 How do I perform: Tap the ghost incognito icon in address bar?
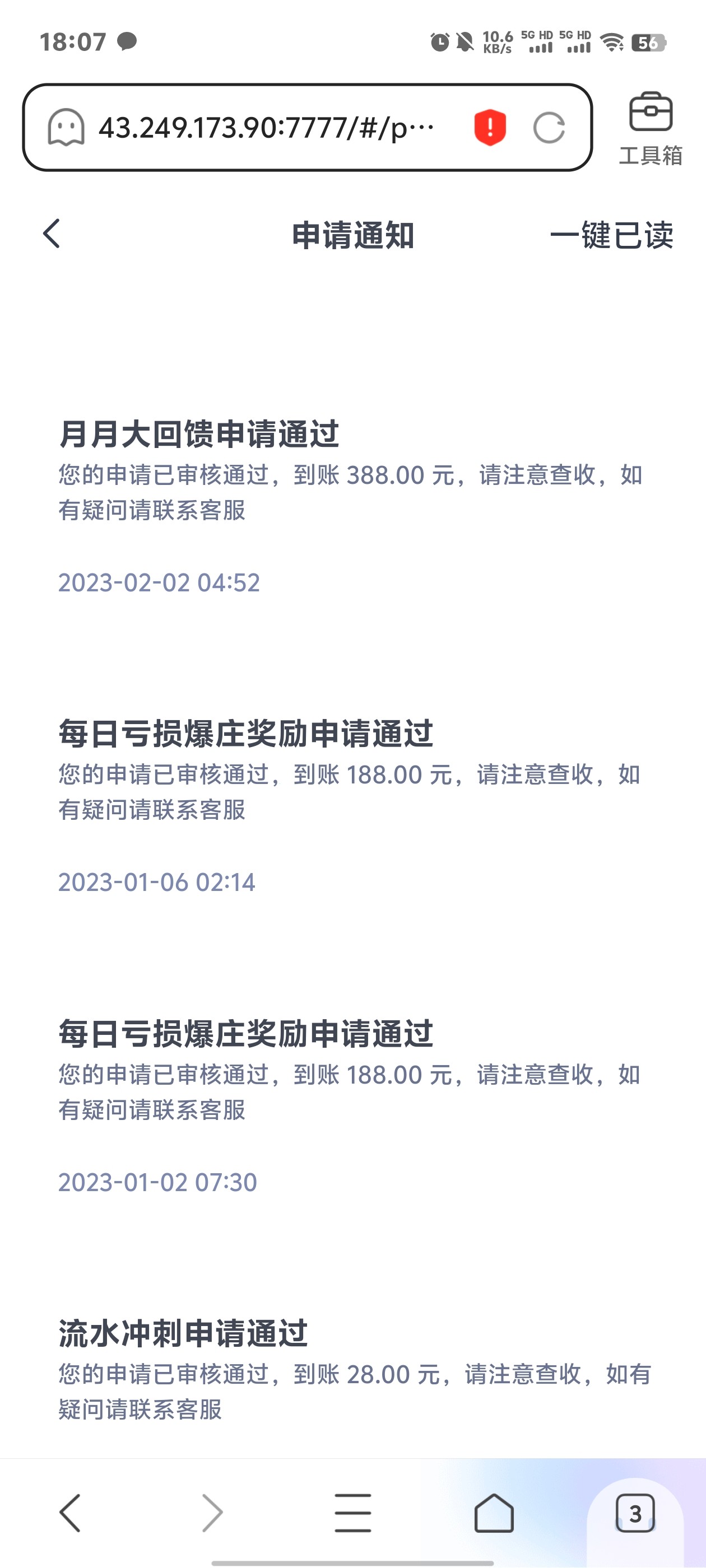point(66,128)
